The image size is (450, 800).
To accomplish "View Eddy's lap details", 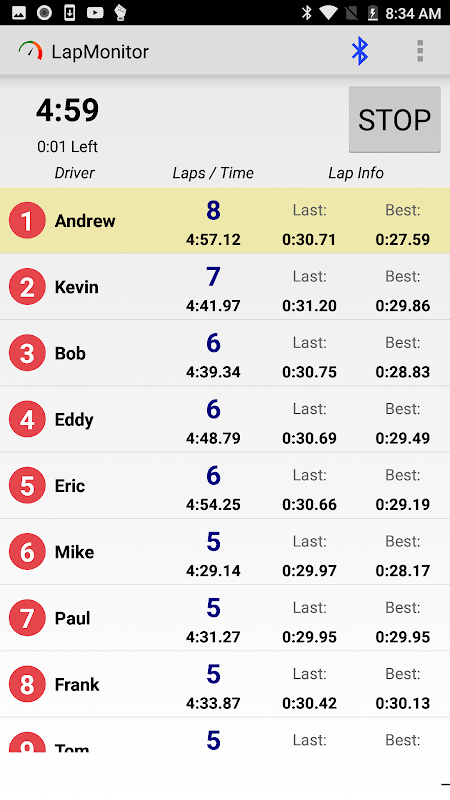I will coord(225,419).
